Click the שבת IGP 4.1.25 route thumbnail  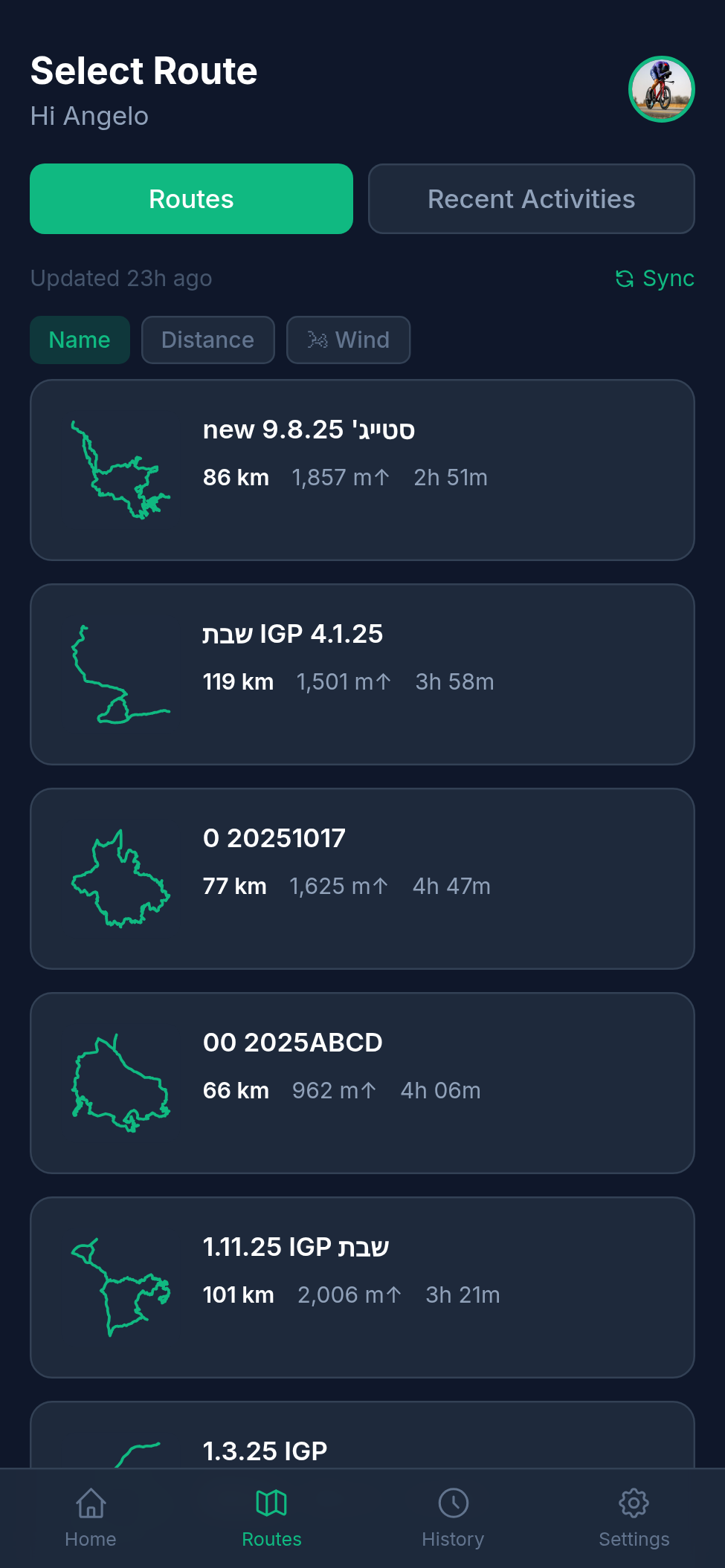(x=121, y=673)
